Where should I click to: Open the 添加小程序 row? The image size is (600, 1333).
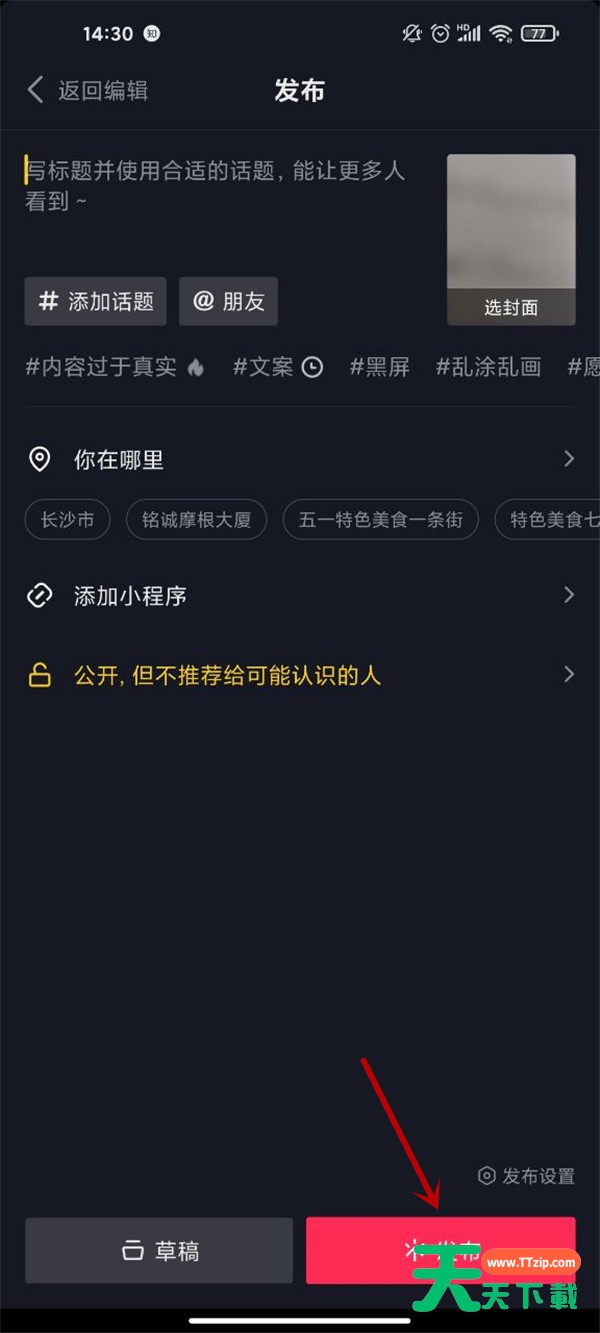pyautogui.click(x=300, y=596)
